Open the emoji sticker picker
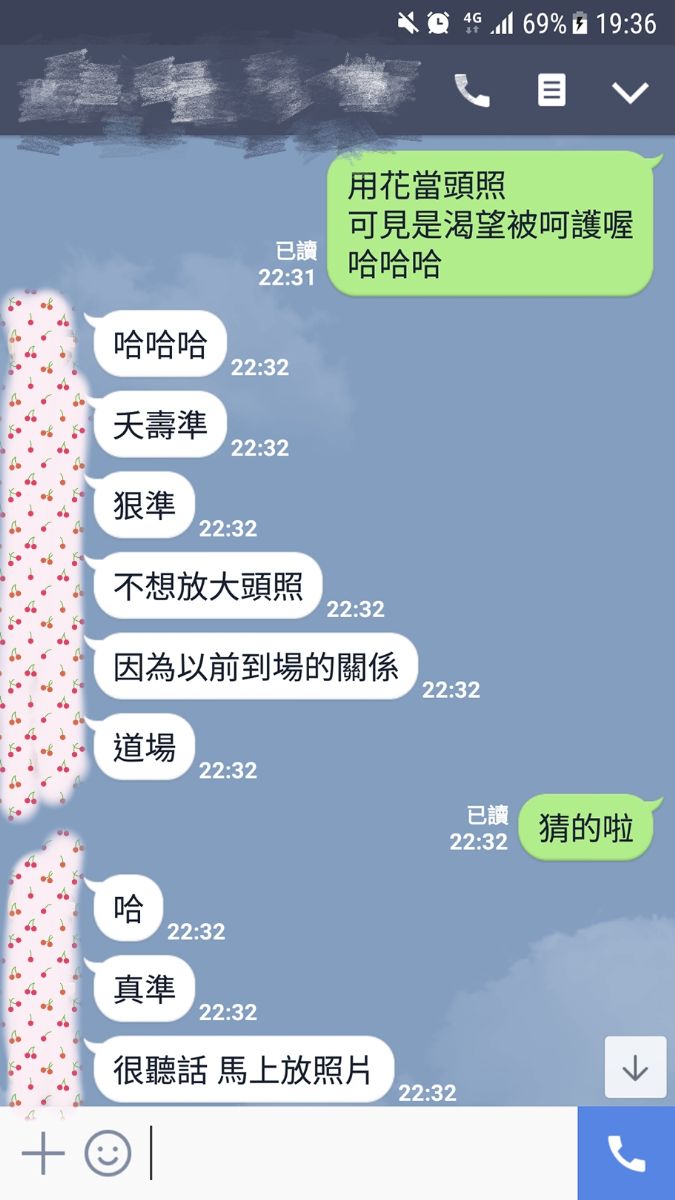 coord(107,1153)
